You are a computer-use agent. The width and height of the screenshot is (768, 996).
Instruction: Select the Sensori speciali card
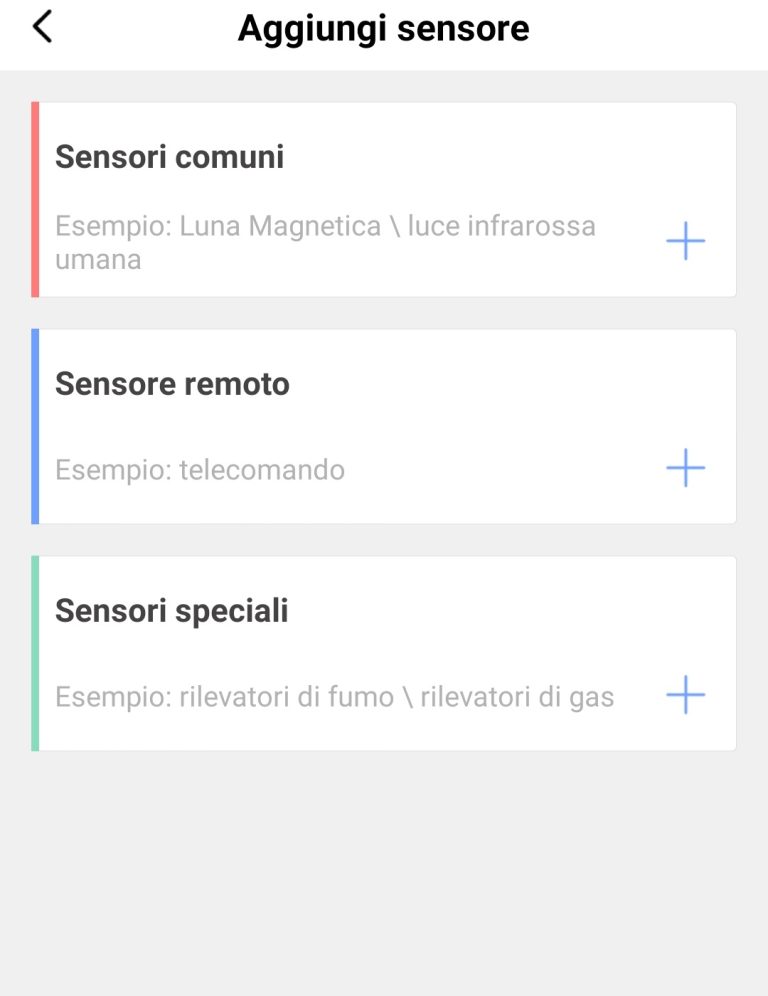point(384,650)
